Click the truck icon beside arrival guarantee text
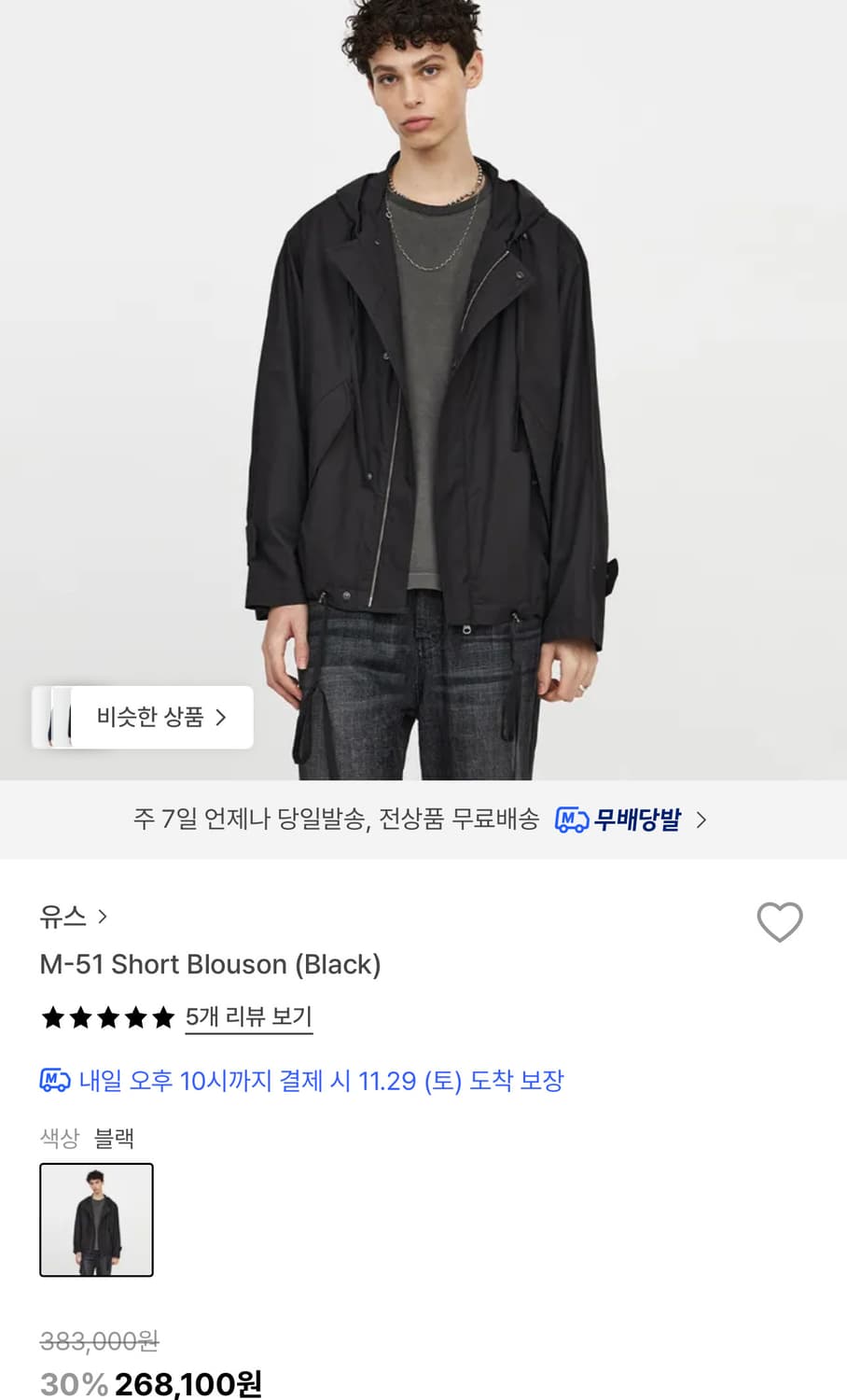This screenshot has width=847, height=1400. pyautogui.click(x=52, y=1080)
